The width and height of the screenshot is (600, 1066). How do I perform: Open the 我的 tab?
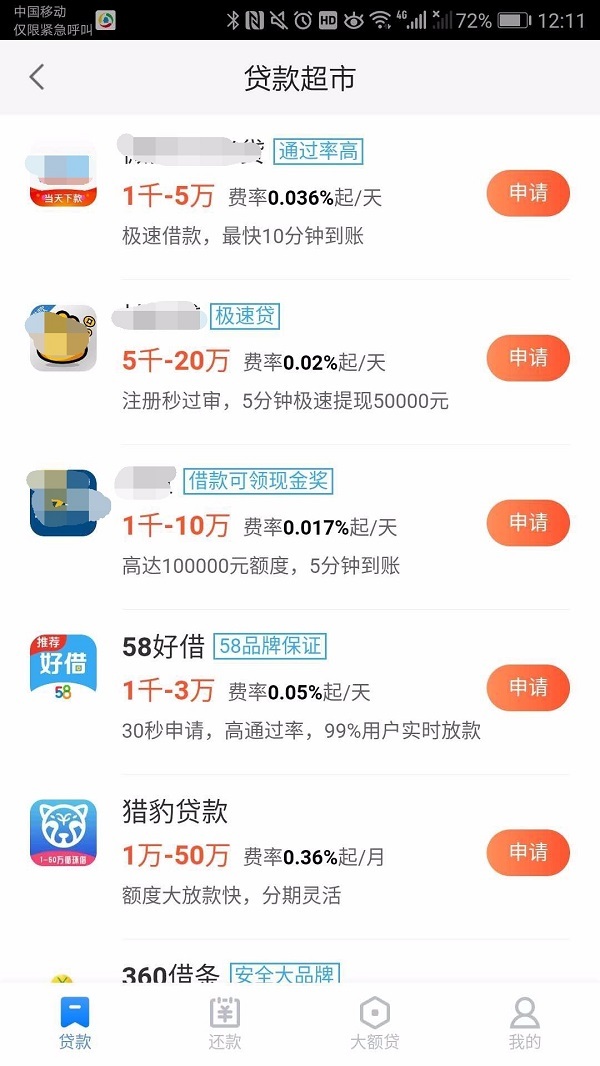coord(525,1024)
